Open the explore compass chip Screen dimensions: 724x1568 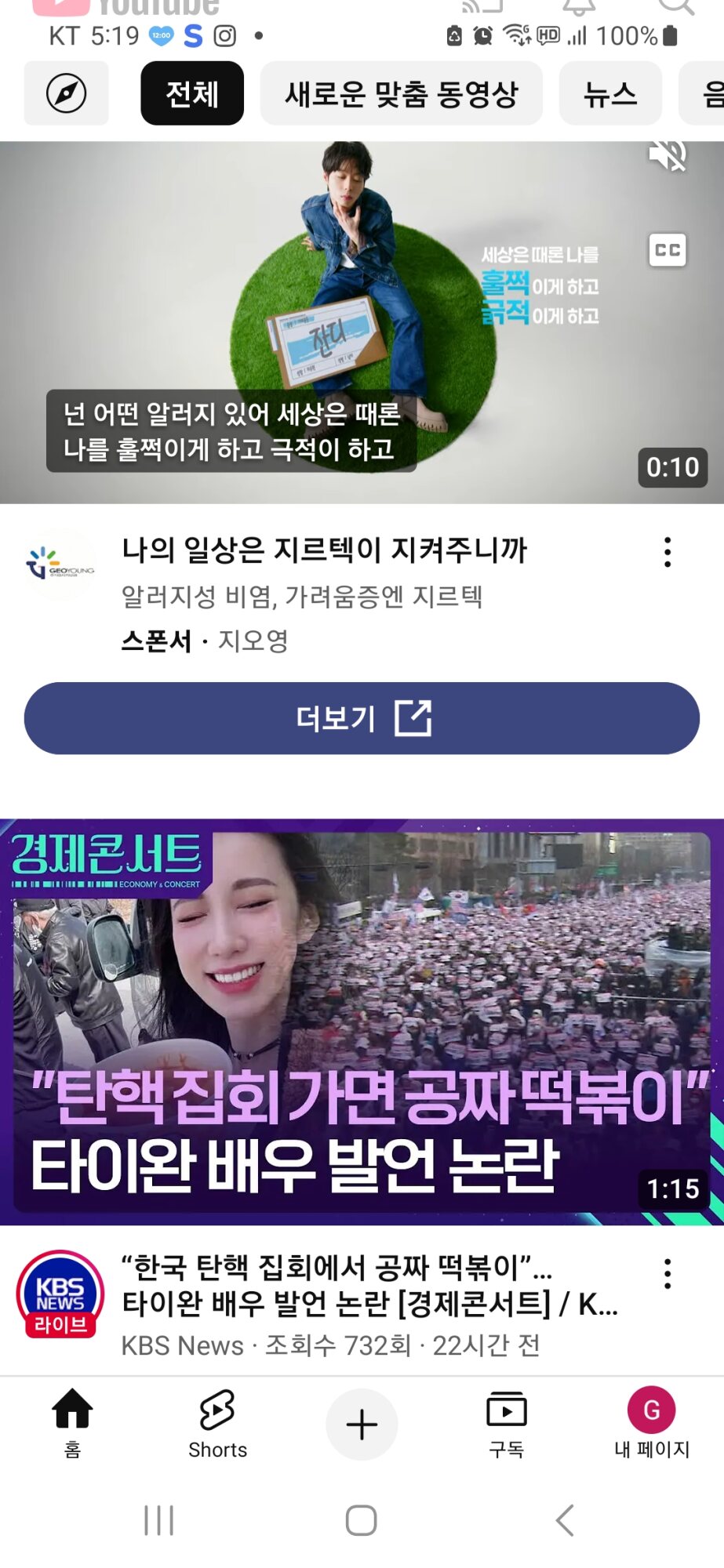(x=66, y=93)
